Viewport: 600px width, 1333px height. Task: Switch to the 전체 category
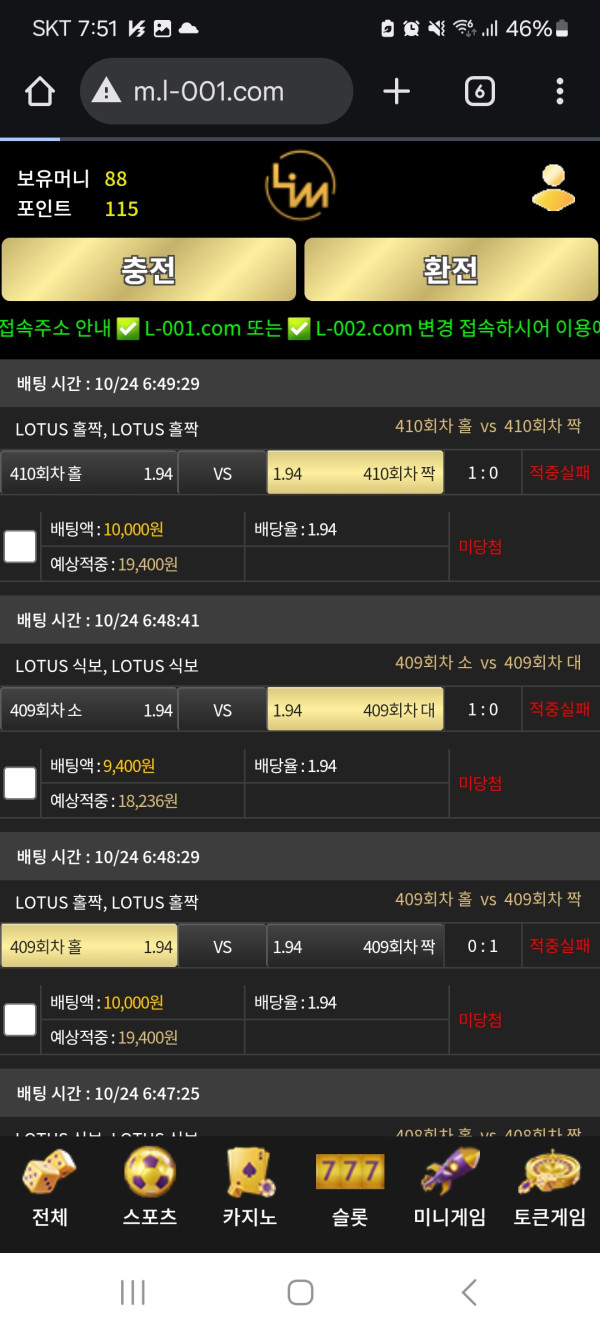tap(49, 1189)
